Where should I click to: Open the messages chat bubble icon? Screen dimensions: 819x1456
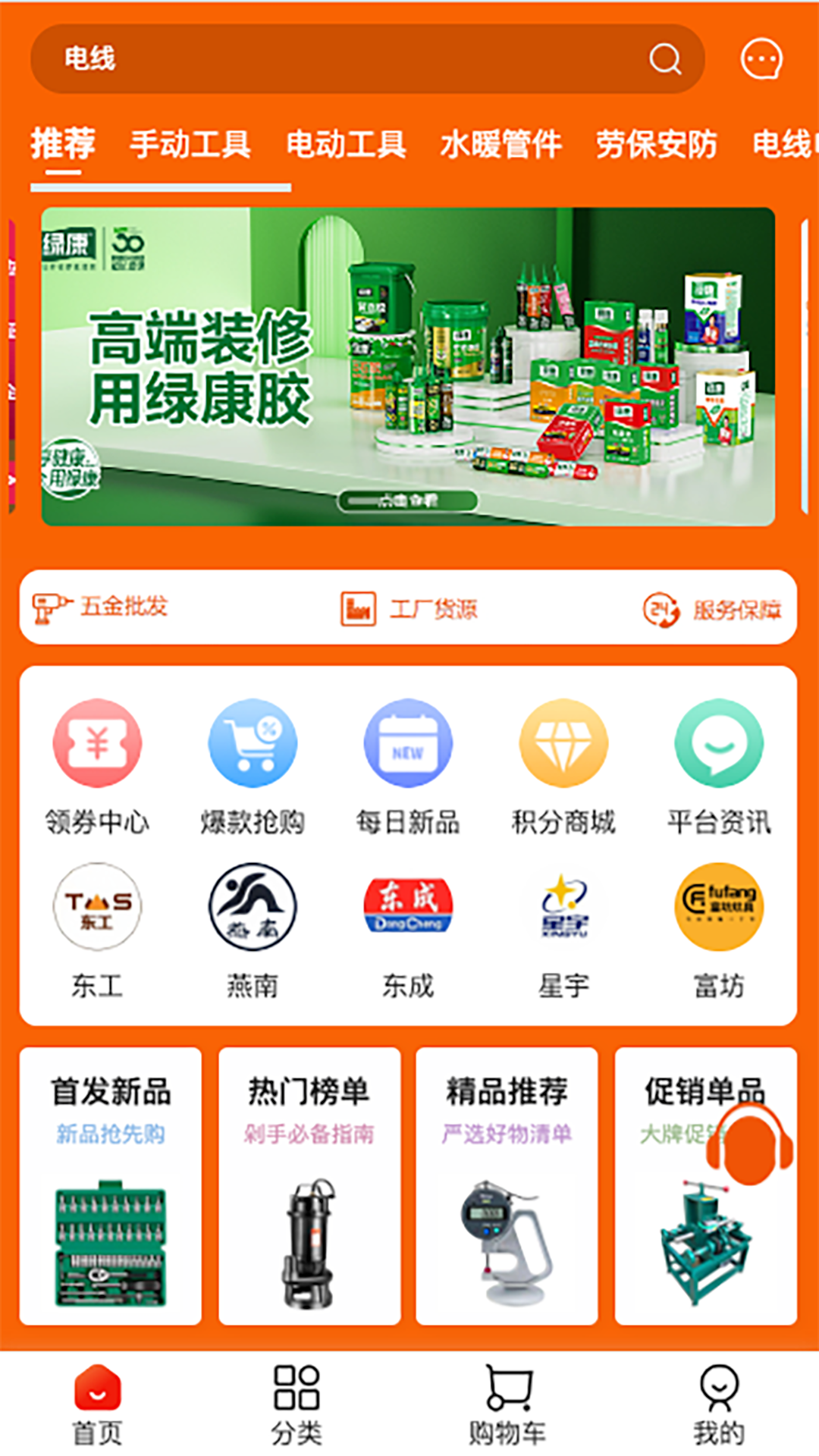coord(761,59)
